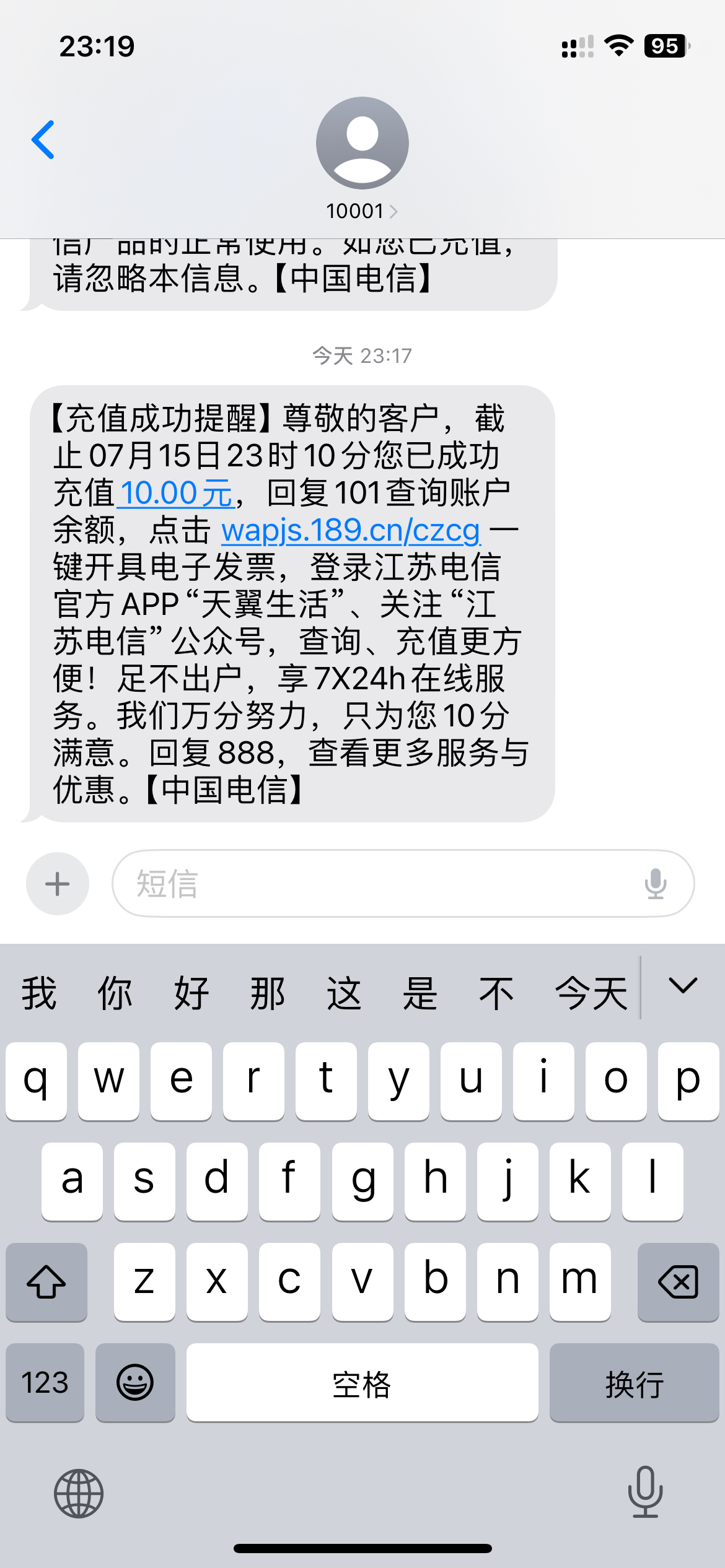Image resolution: width=725 pixels, height=1568 pixels.
Task: Tap the underlined 10.00元 amount
Action: click(176, 494)
